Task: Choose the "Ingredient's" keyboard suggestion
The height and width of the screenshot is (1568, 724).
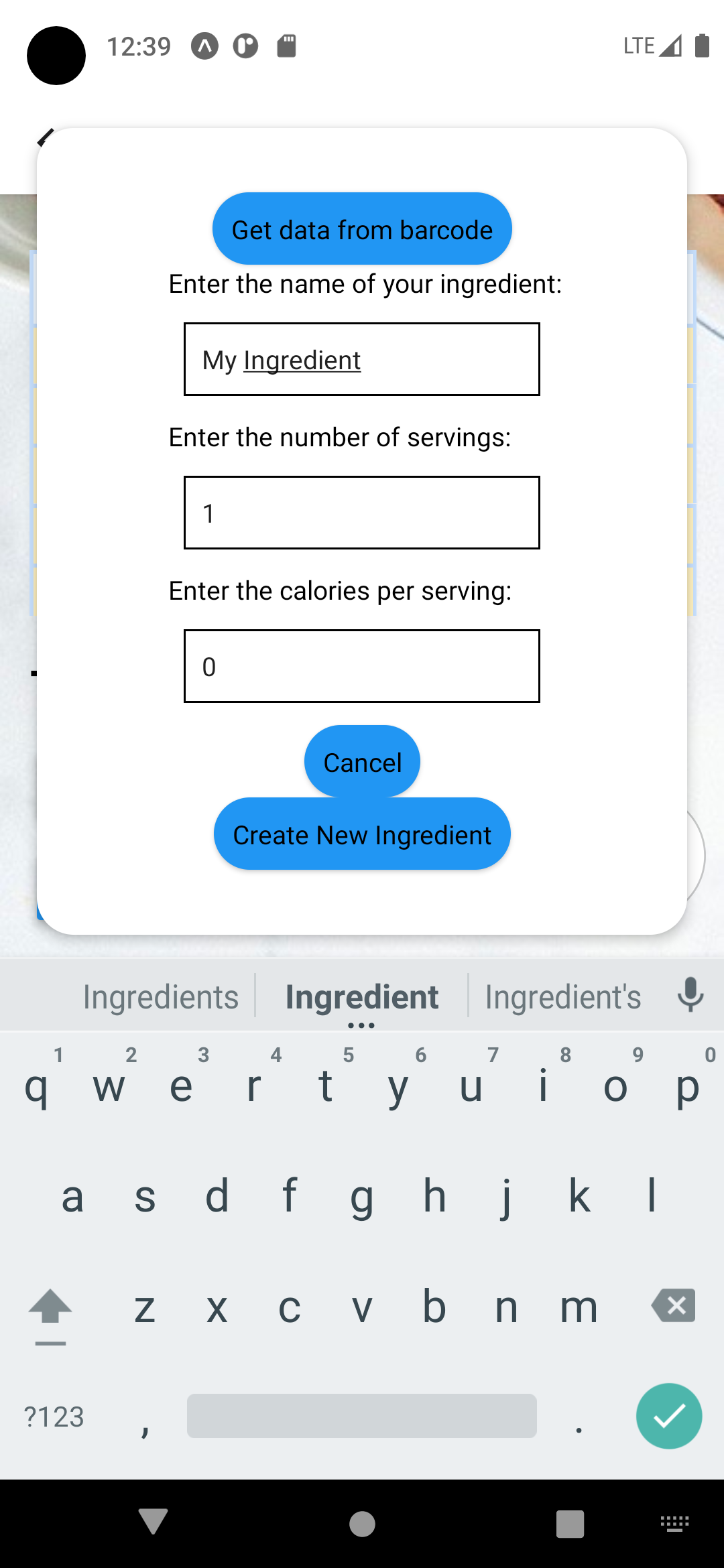Action: pos(563,996)
